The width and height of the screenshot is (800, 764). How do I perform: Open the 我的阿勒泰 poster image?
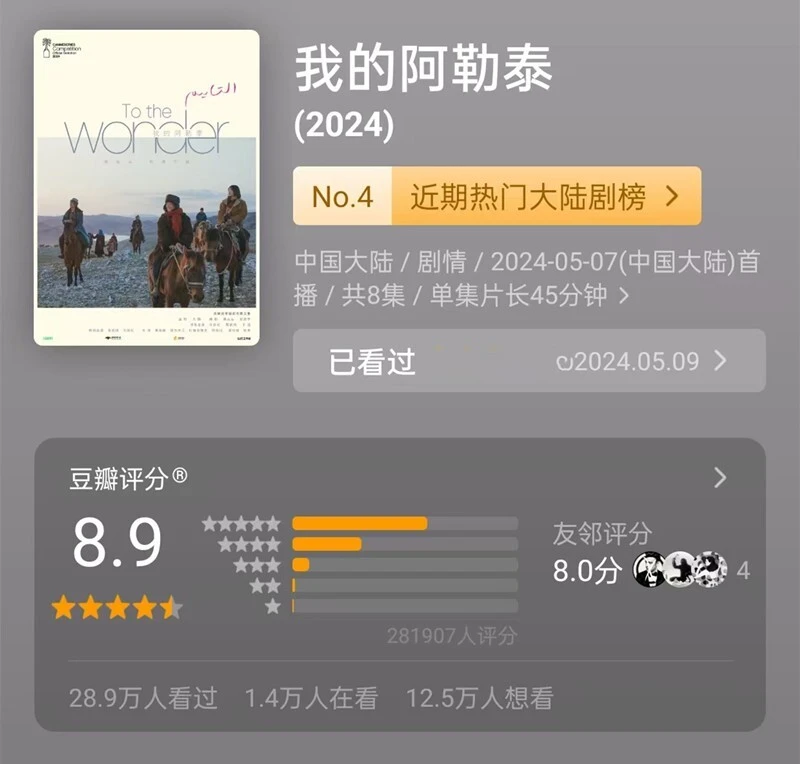pyautogui.click(x=147, y=188)
